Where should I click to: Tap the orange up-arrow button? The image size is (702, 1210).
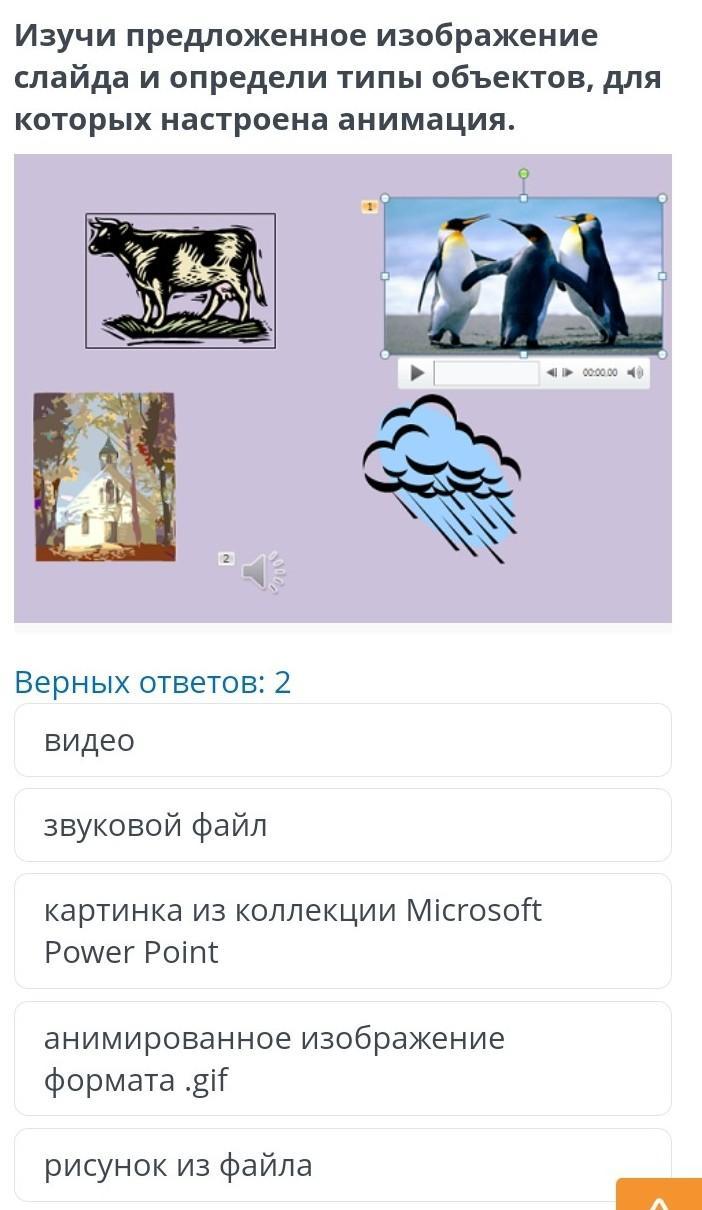click(x=660, y=1197)
